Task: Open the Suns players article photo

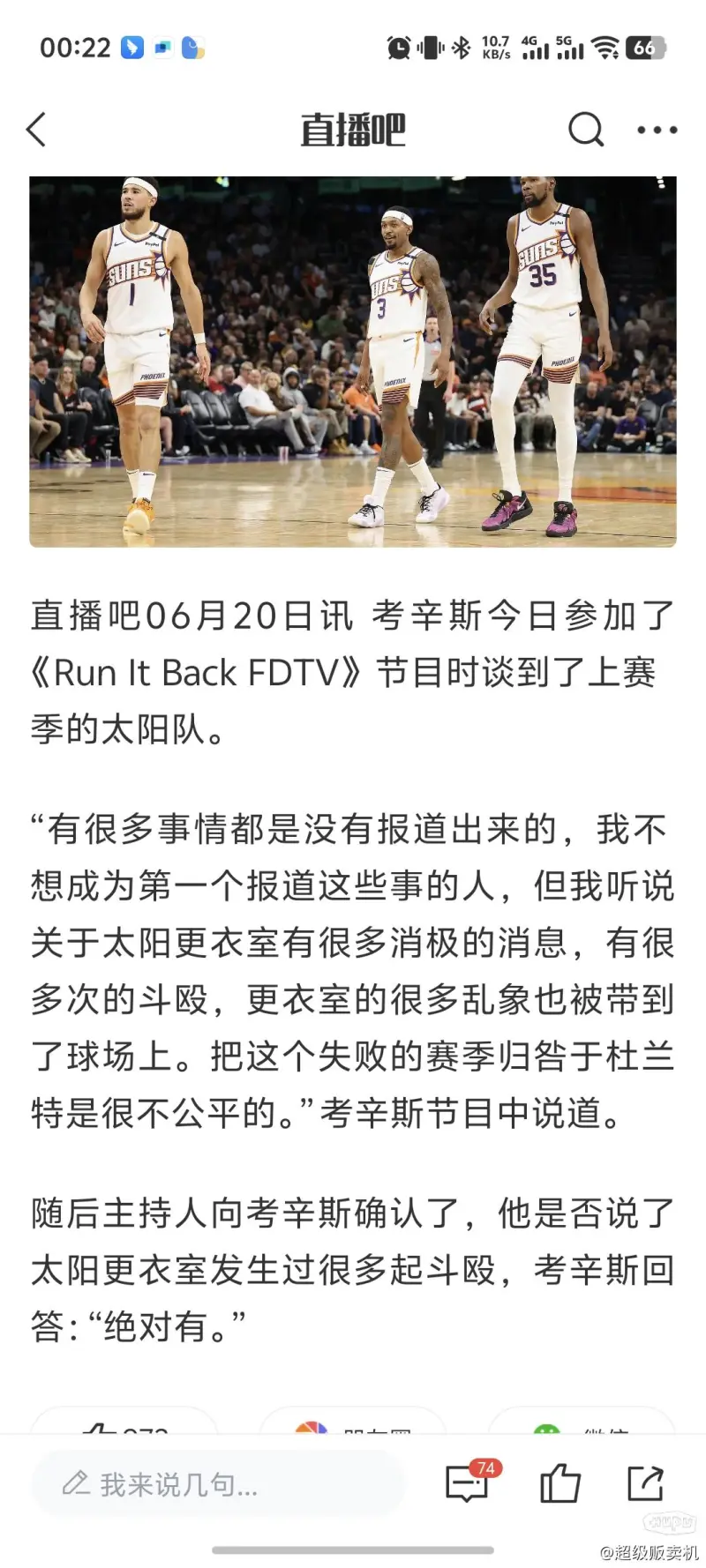Action: point(353,362)
